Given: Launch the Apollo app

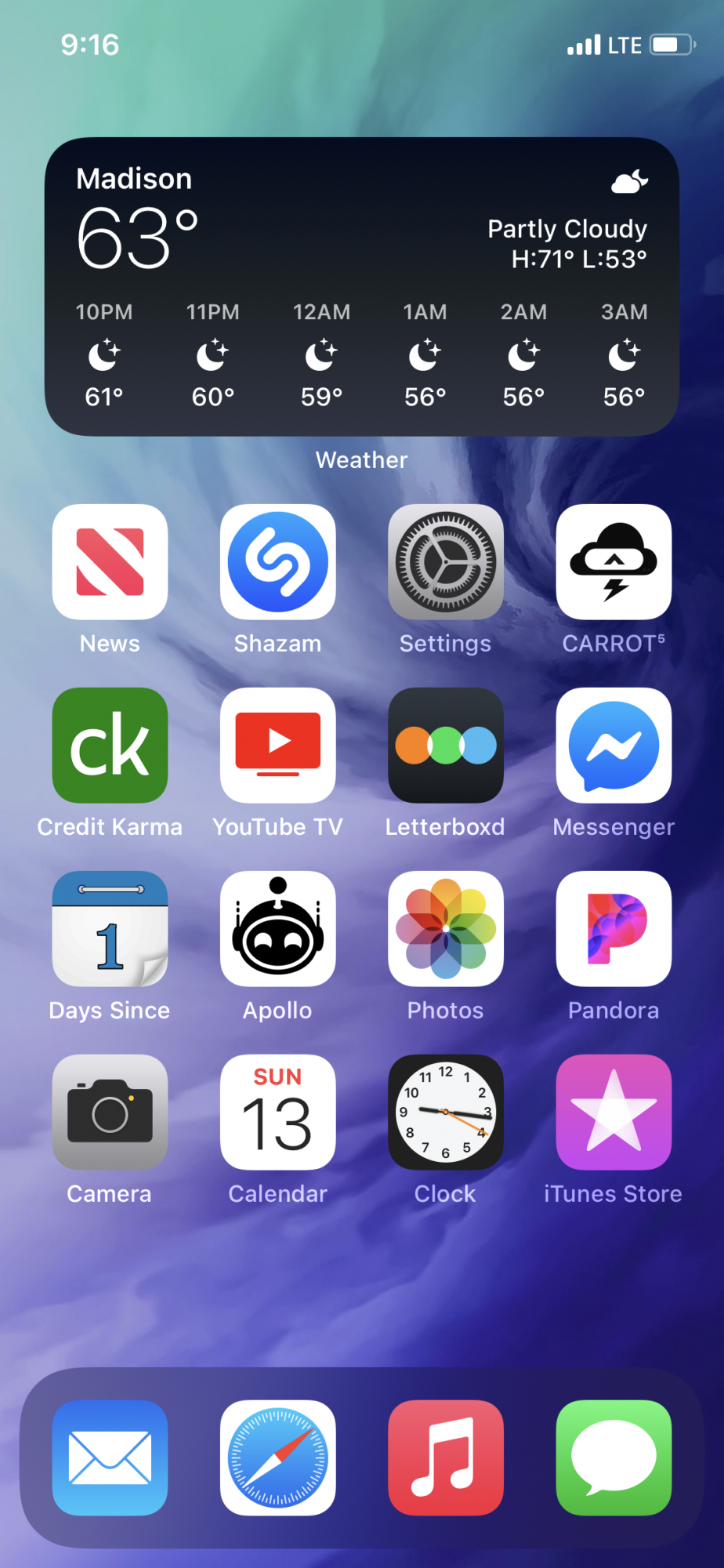Looking at the screenshot, I should [x=277, y=929].
